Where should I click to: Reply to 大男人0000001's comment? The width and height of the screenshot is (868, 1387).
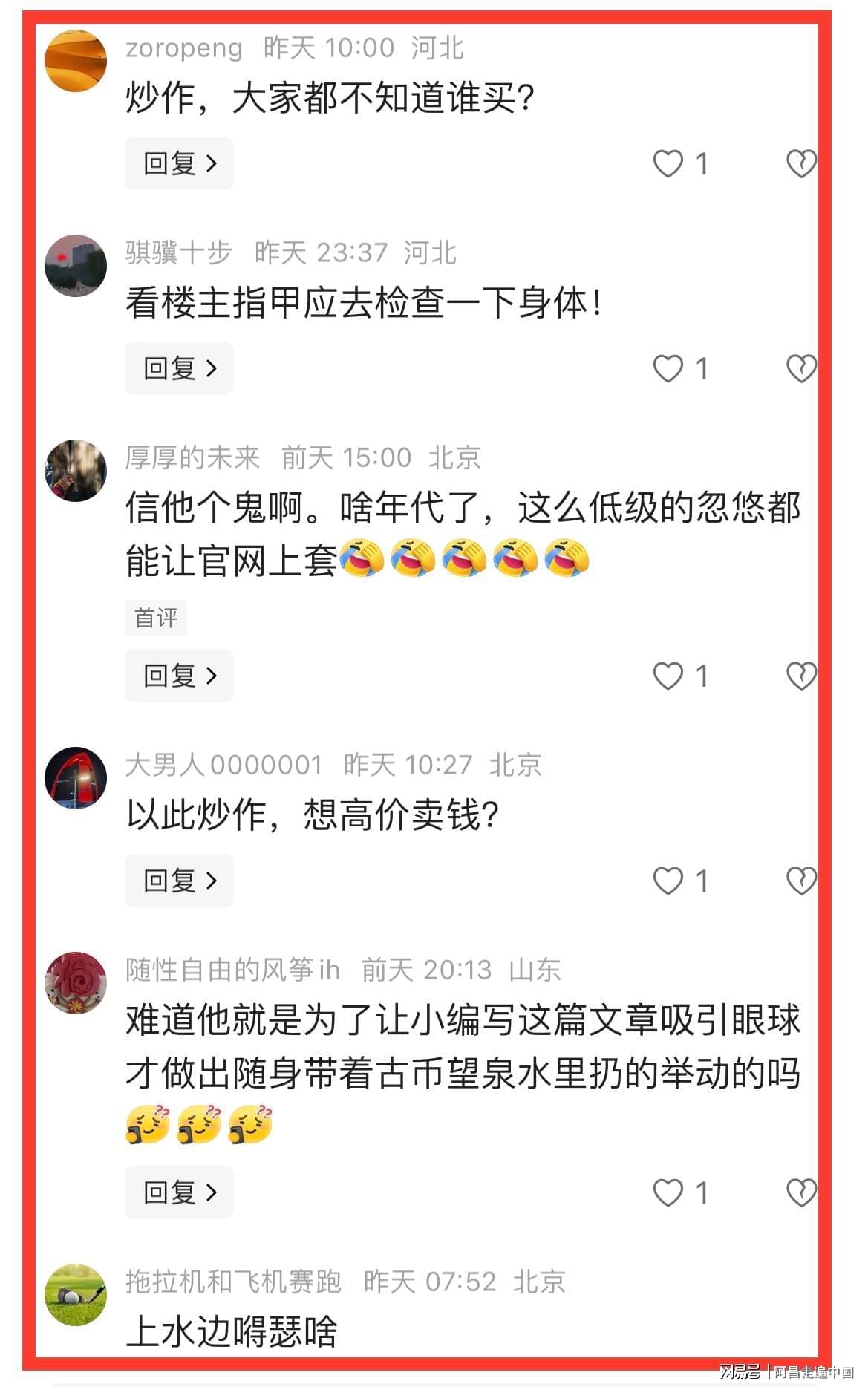[x=179, y=881]
